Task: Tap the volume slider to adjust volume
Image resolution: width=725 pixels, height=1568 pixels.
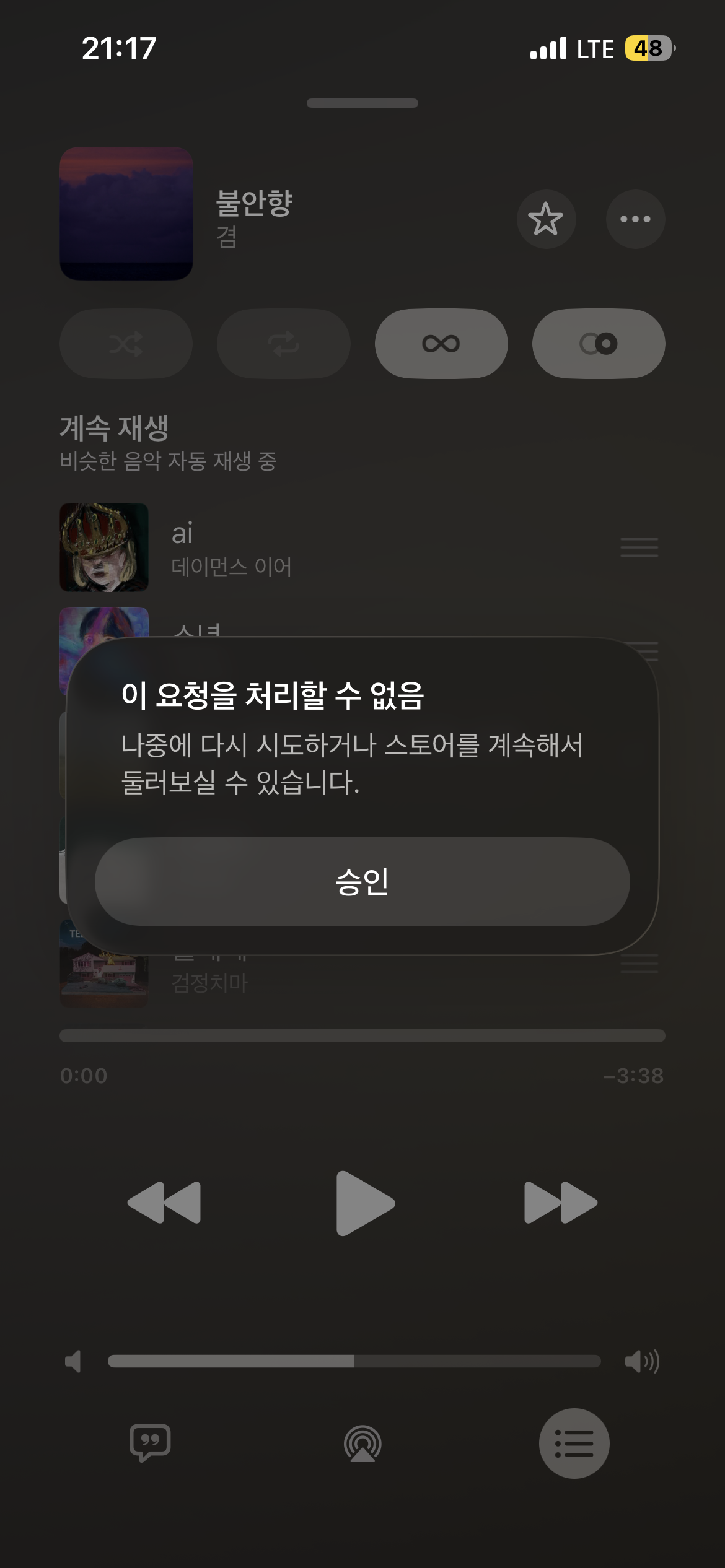Action: coord(354,1361)
